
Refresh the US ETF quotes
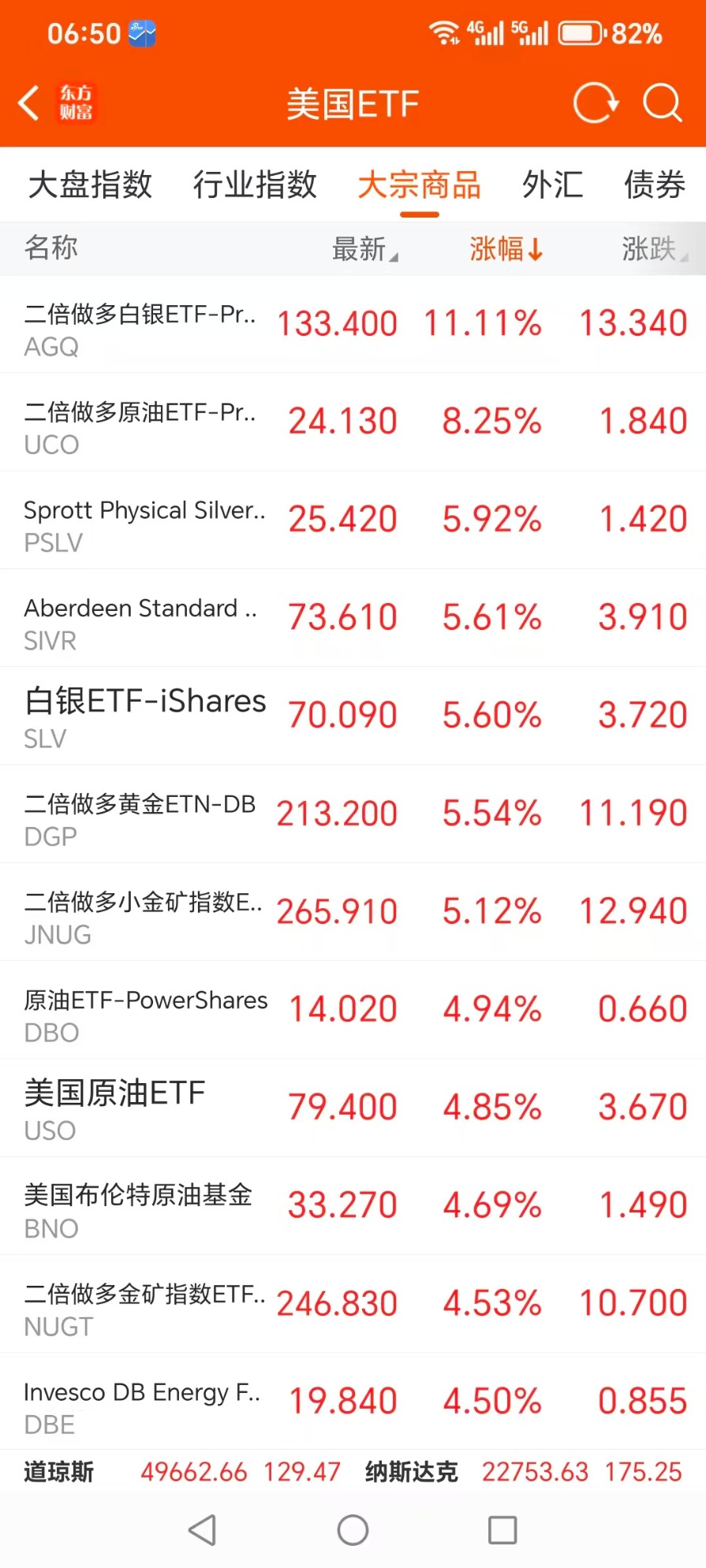click(x=596, y=103)
